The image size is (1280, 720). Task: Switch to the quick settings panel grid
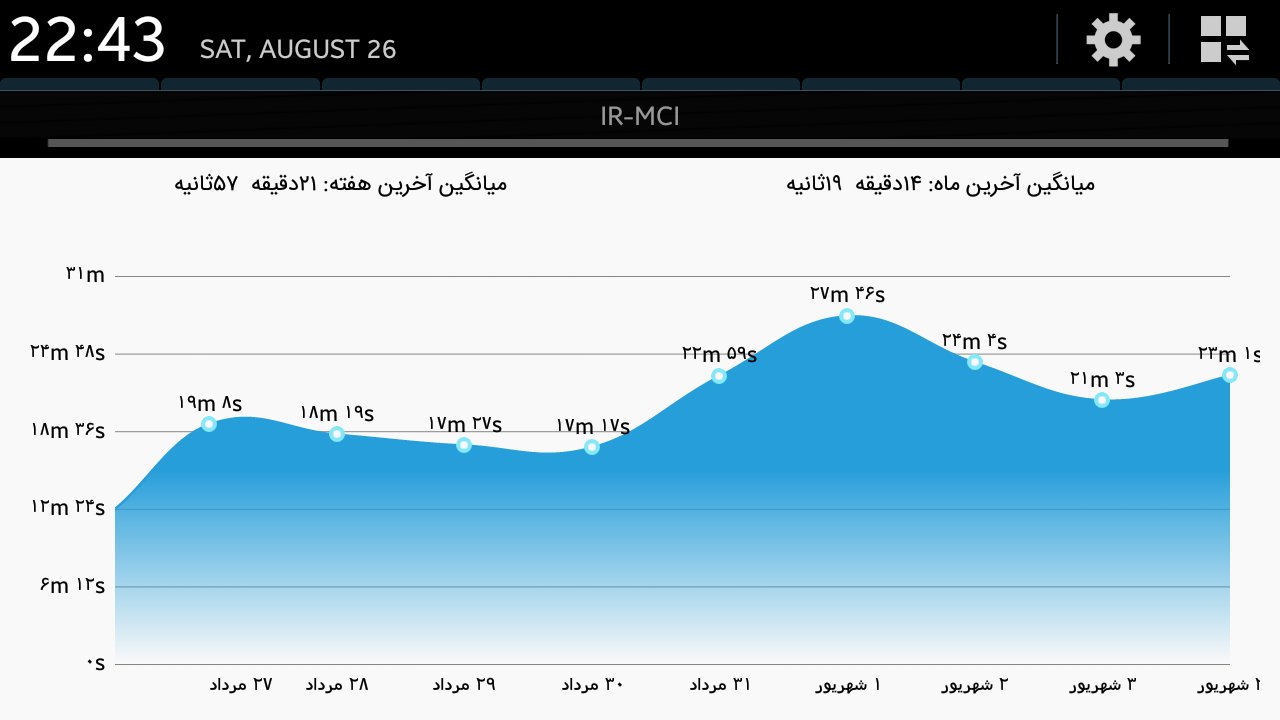coord(1225,40)
